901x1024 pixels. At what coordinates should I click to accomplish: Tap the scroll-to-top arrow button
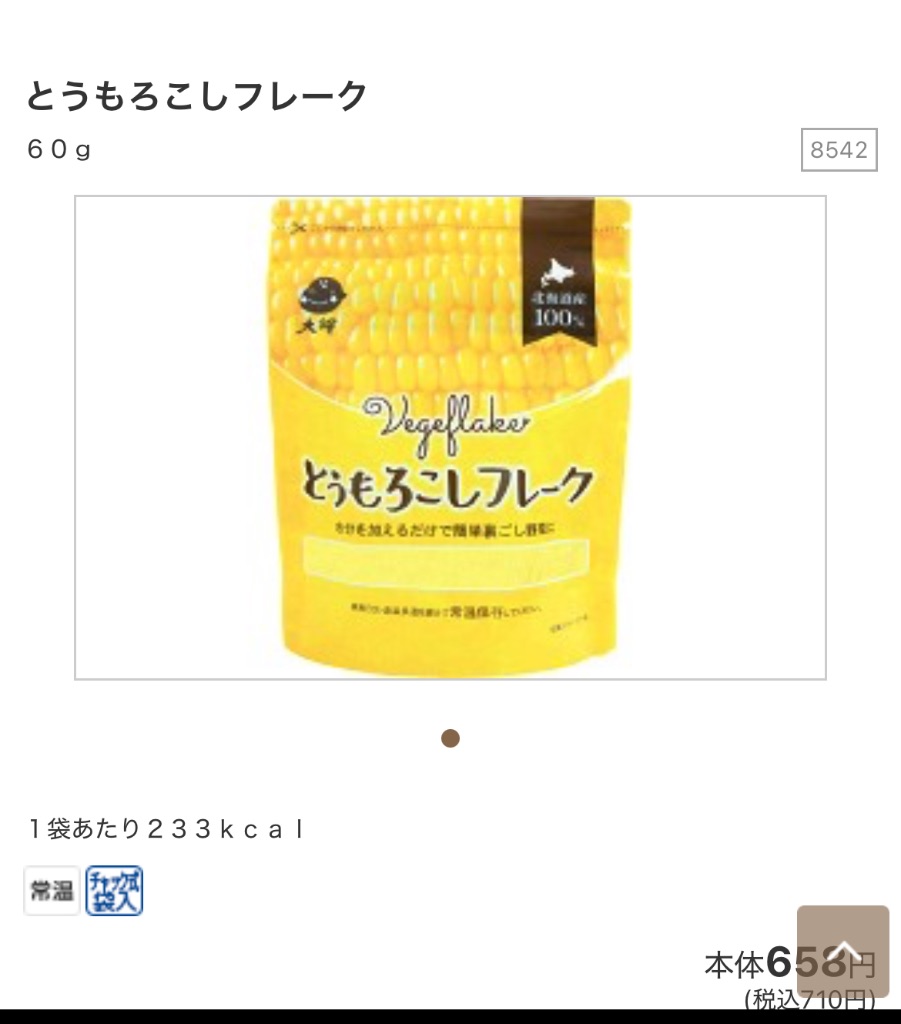tap(842, 951)
